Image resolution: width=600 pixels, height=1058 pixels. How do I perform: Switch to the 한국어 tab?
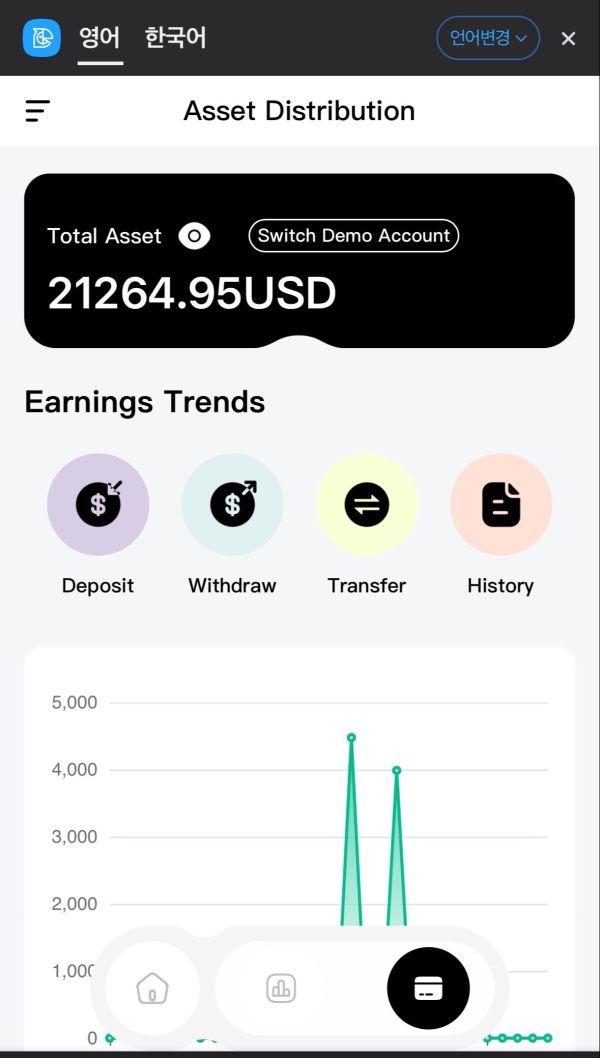(x=175, y=38)
